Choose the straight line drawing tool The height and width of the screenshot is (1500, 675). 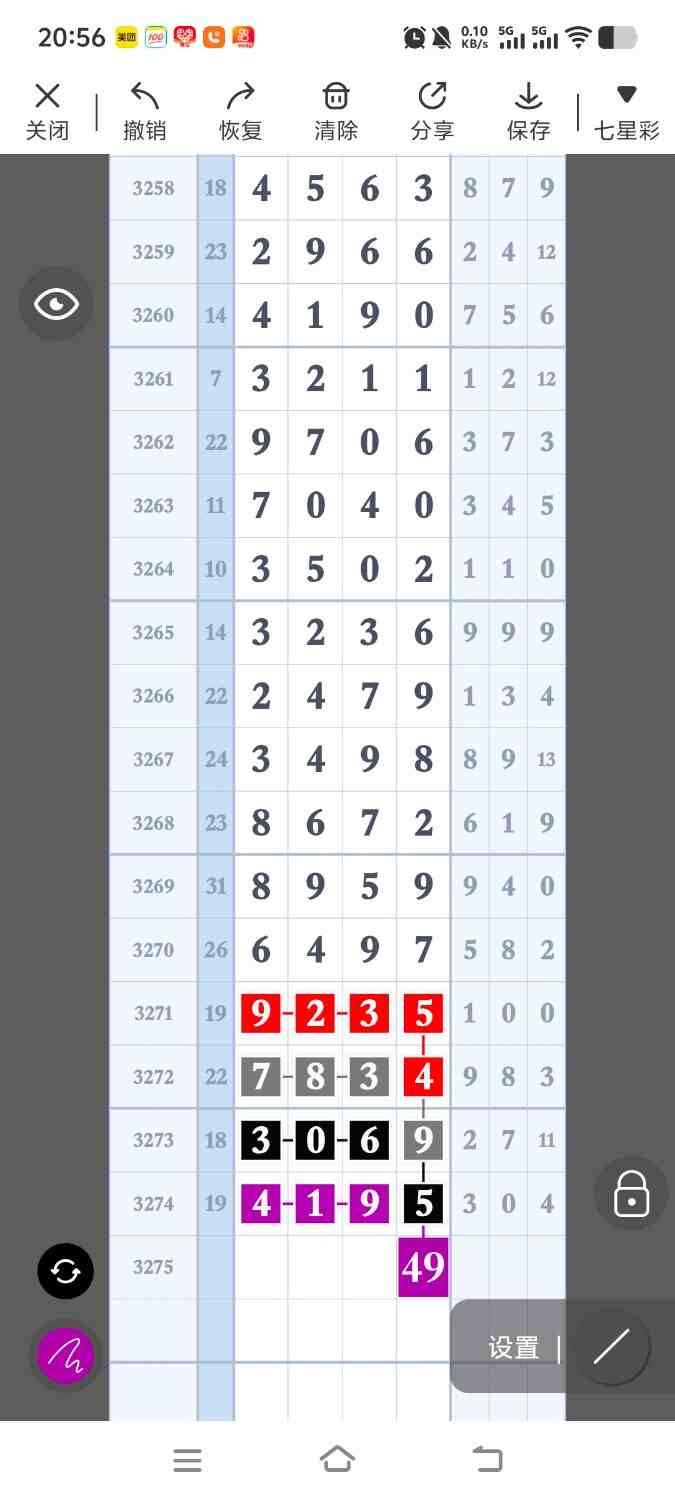611,1347
